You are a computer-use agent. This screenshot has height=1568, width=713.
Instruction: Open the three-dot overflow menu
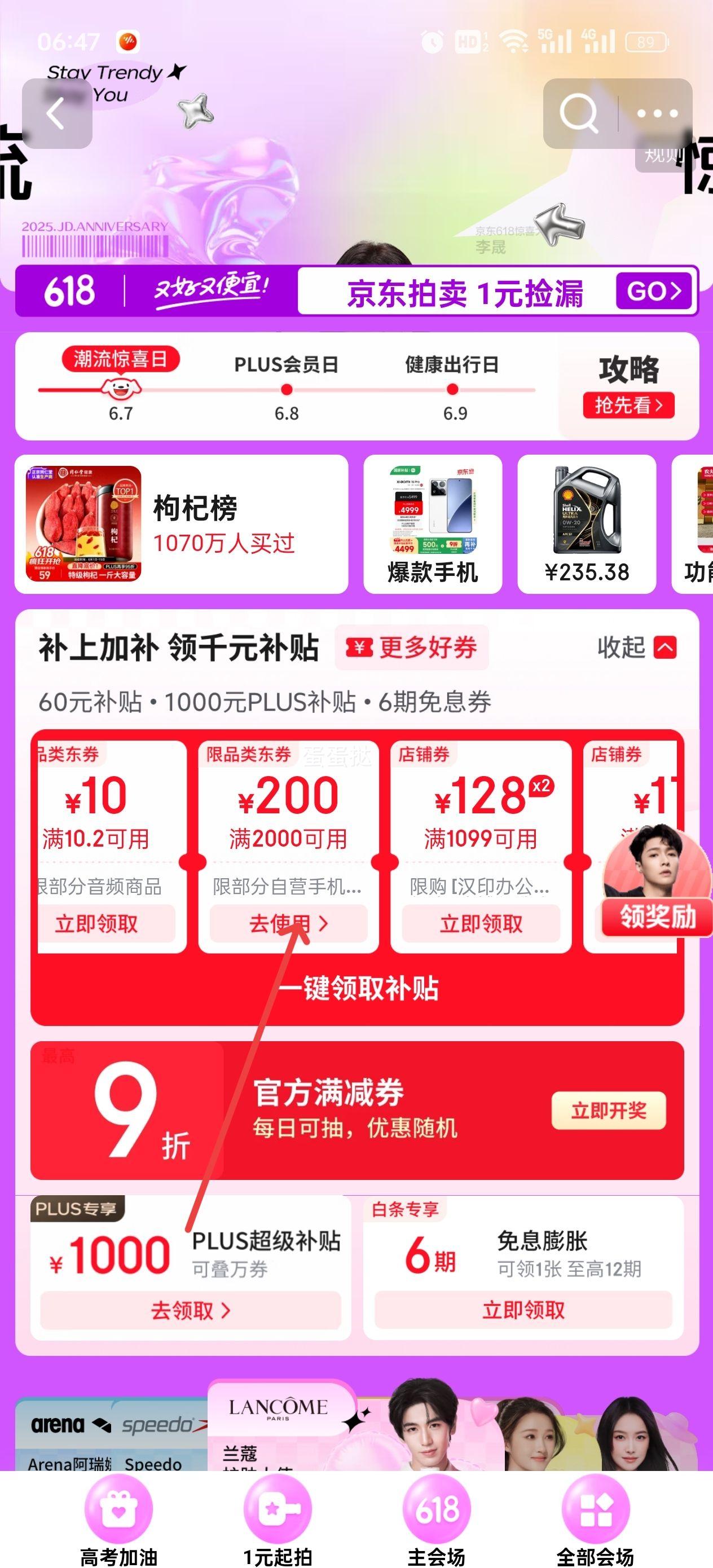point(657,114)
